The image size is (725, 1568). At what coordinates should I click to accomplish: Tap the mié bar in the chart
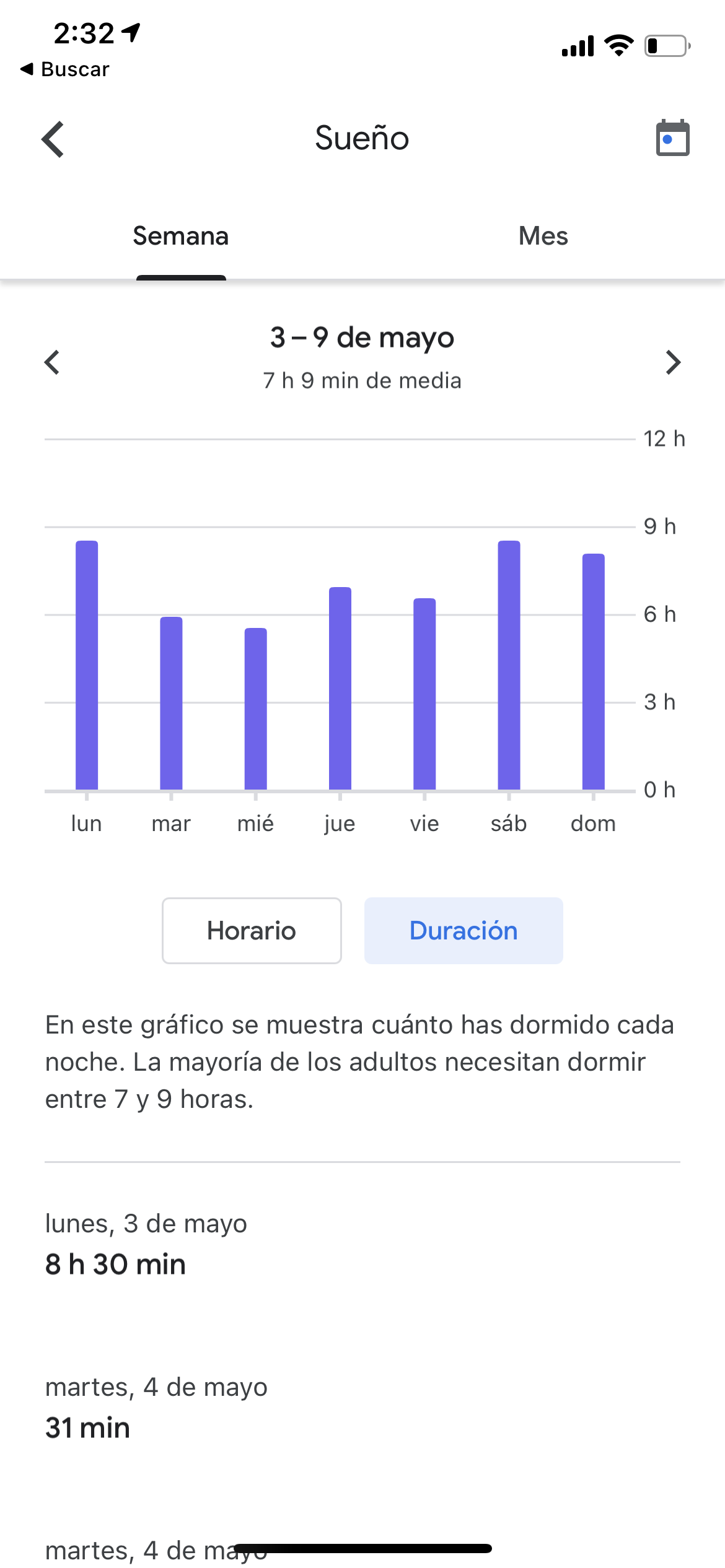[255, 709]
